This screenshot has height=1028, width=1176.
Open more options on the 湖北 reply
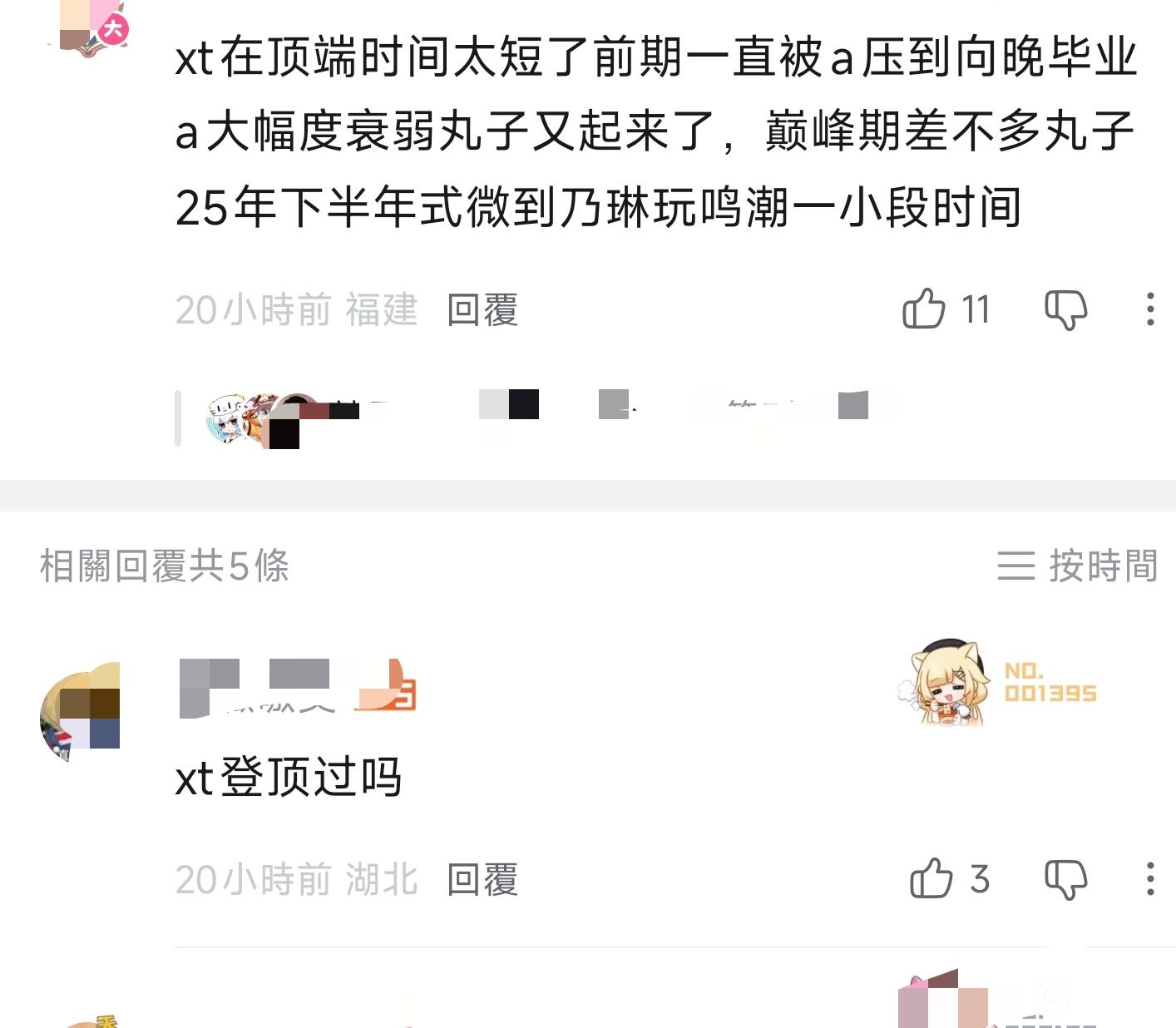1150,878
